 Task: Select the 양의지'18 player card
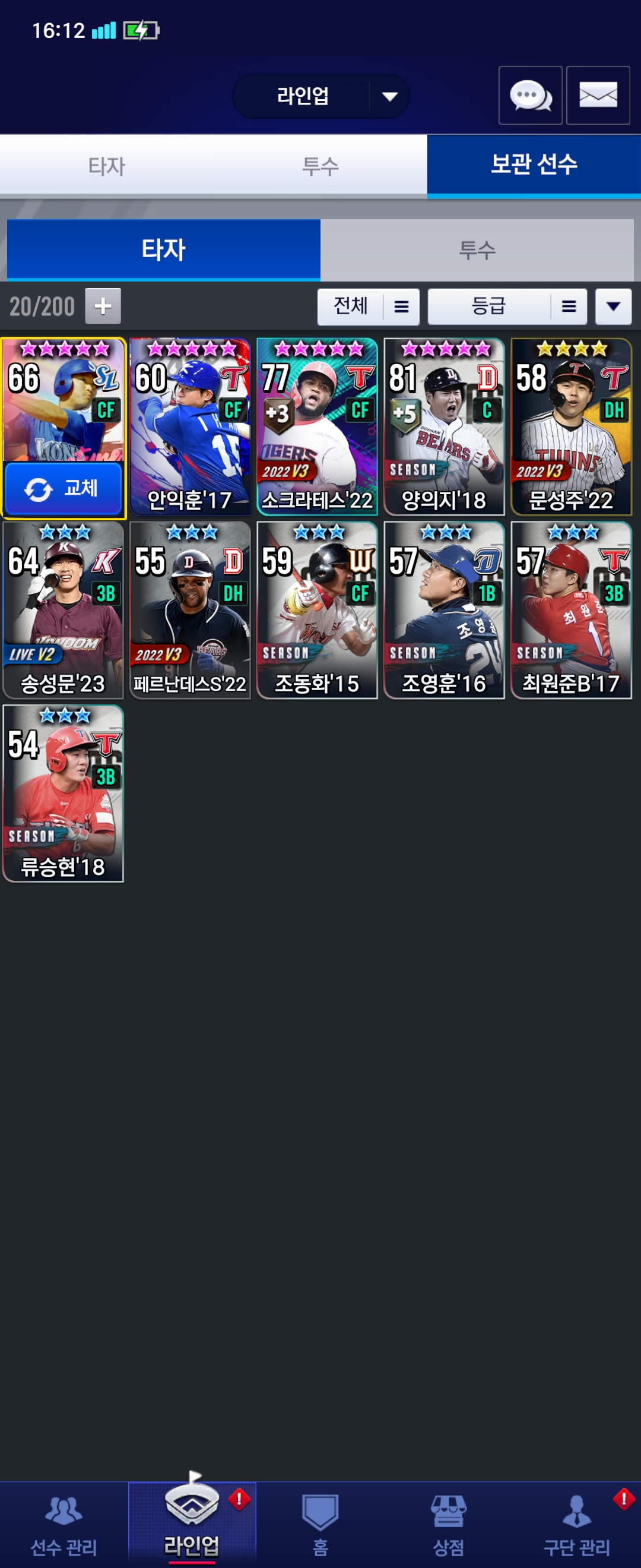point(444,427)
